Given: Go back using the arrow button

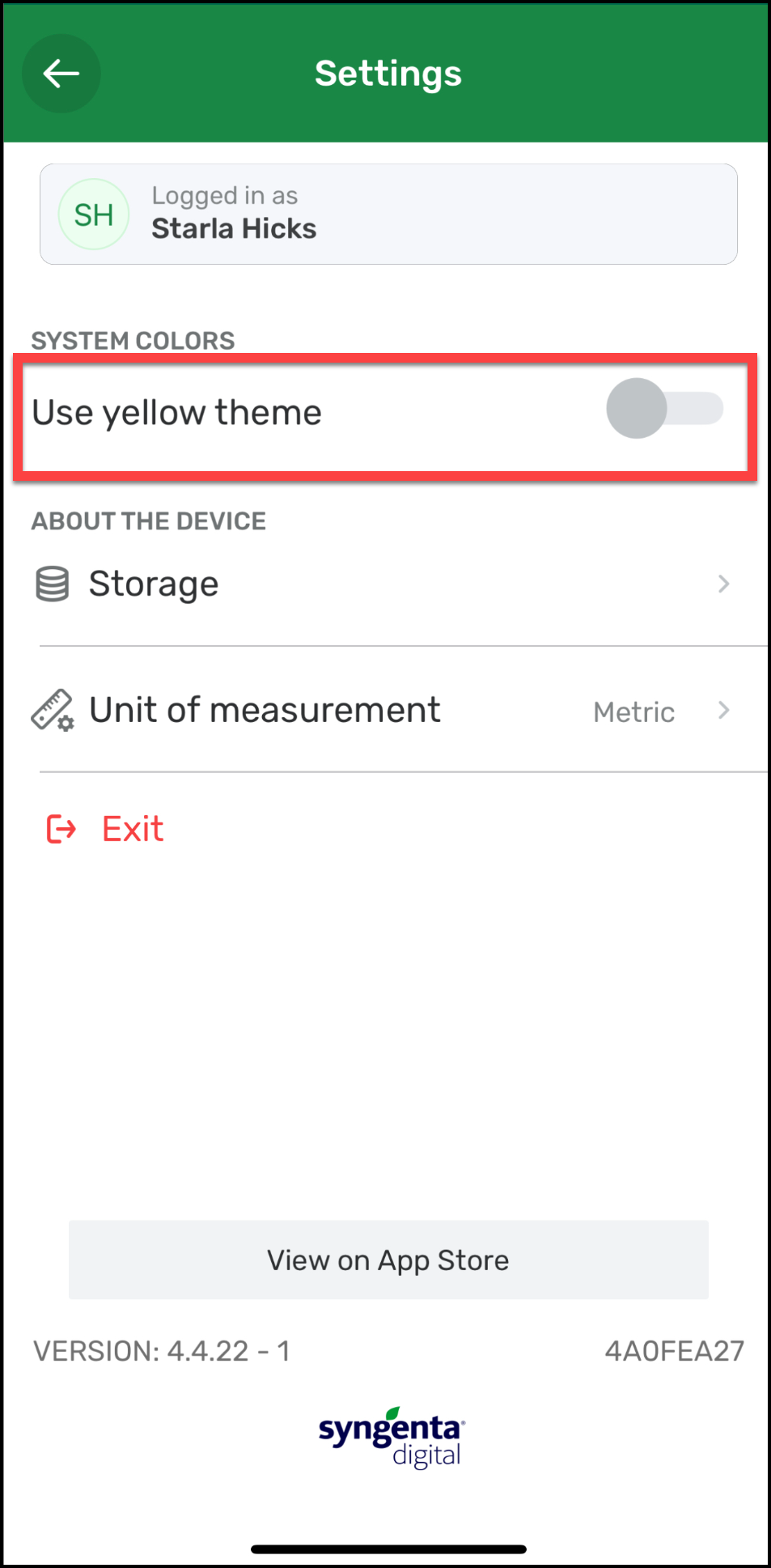Looking at the screenshot, I should pyautogui.click(x=61, y=74).
